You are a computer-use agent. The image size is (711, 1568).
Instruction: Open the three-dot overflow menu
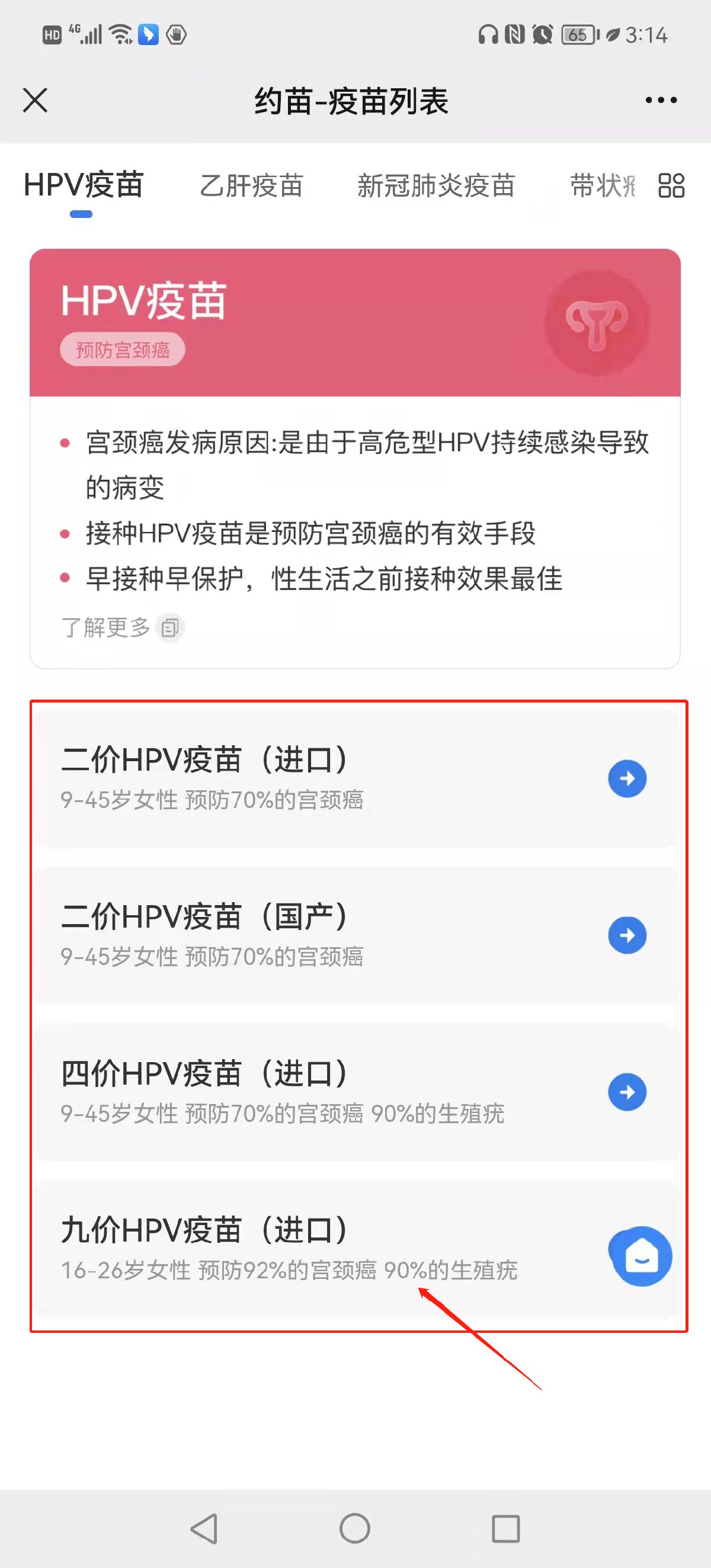pos(661,101)
